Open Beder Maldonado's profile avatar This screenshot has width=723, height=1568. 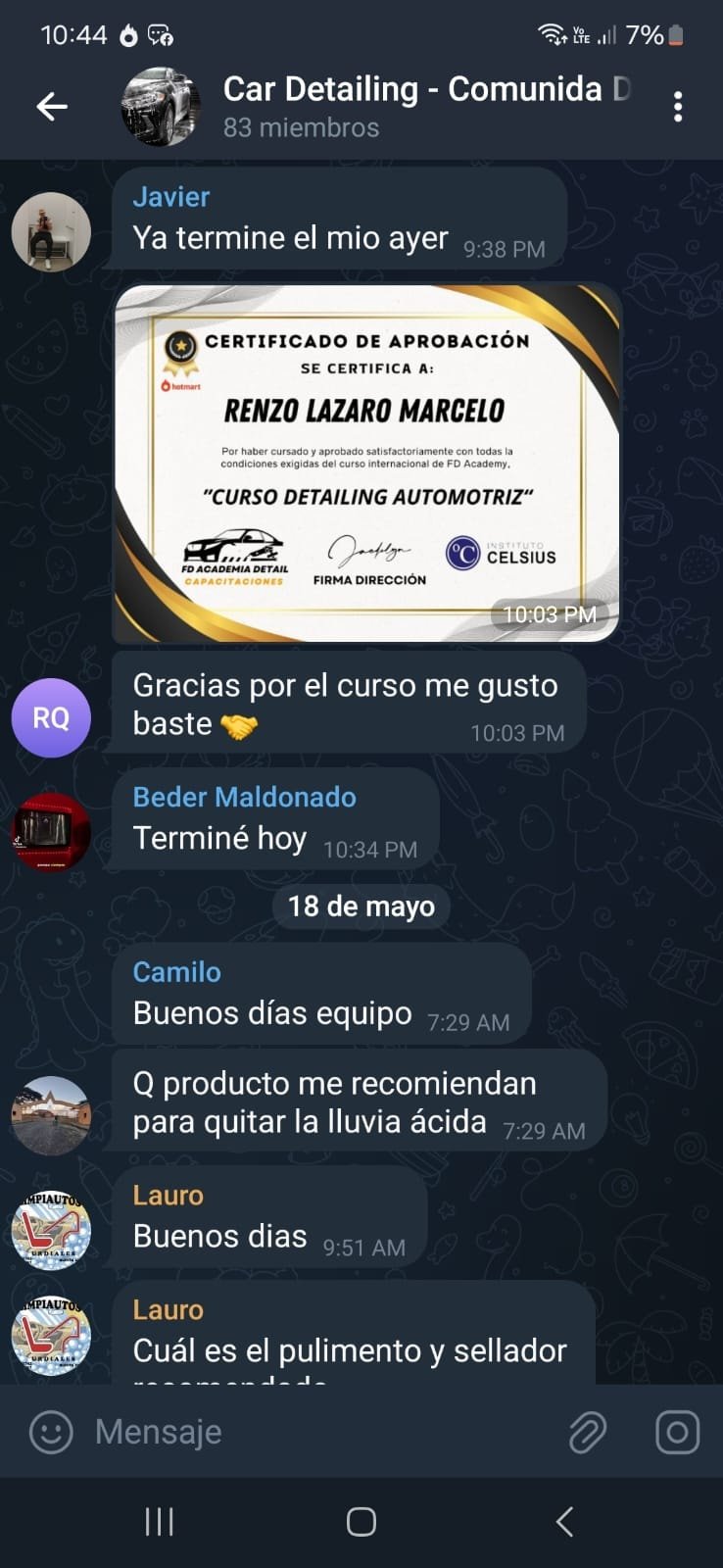(51, 832)
